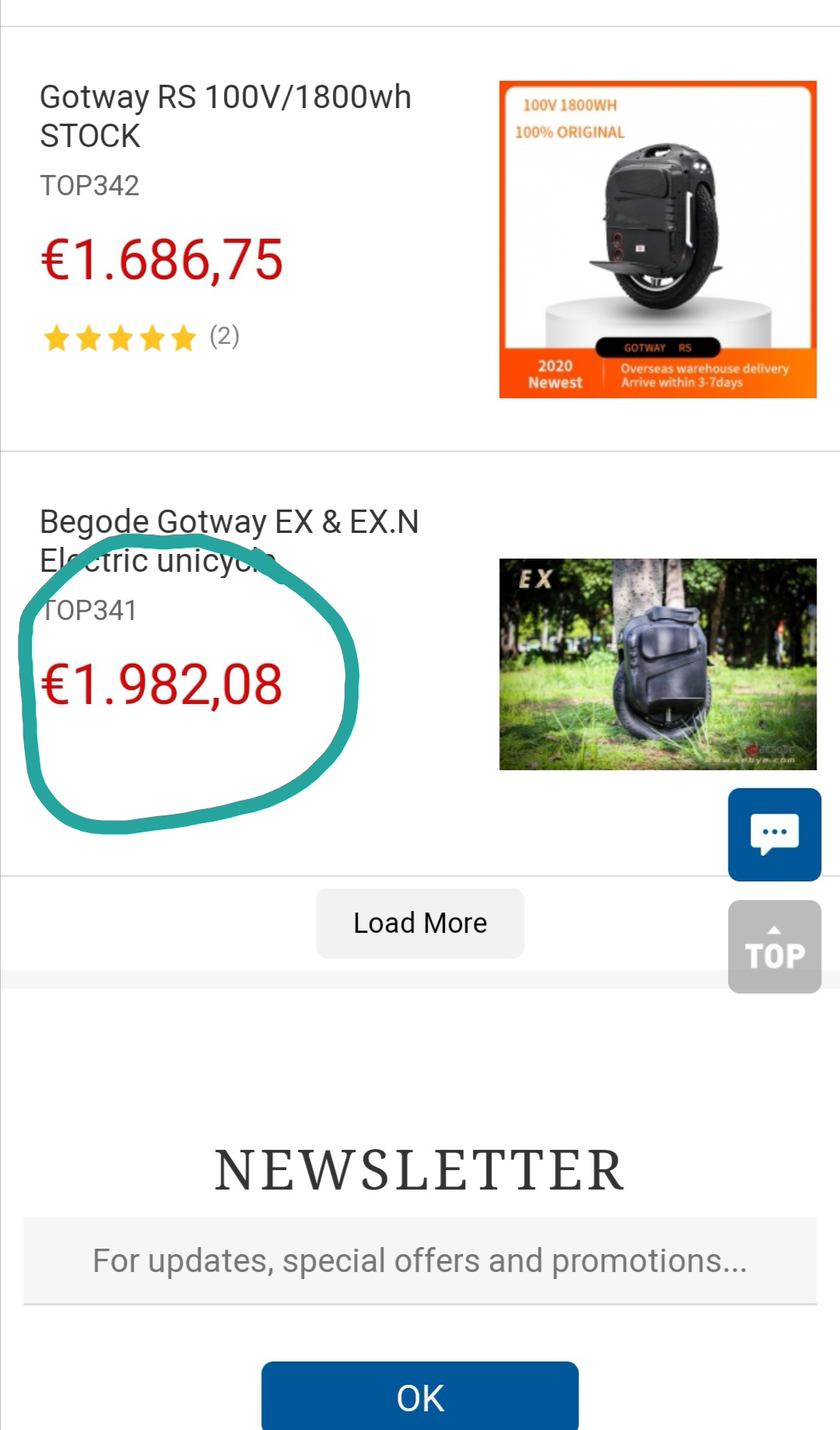Viewport: 840px width, 1430px height.
Task: Confirm newsletter signup with OK
Action: pos(420,1397)
